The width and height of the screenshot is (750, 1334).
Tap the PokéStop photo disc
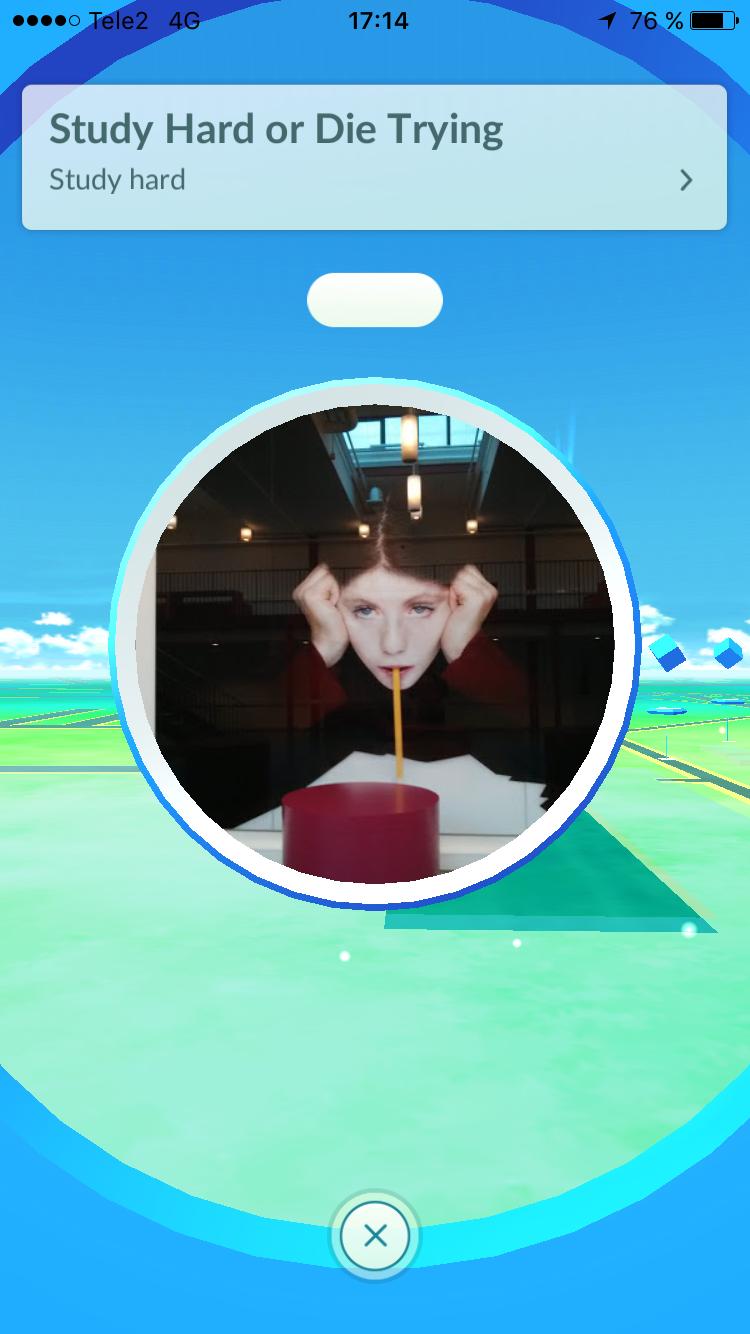pos(375,645)
